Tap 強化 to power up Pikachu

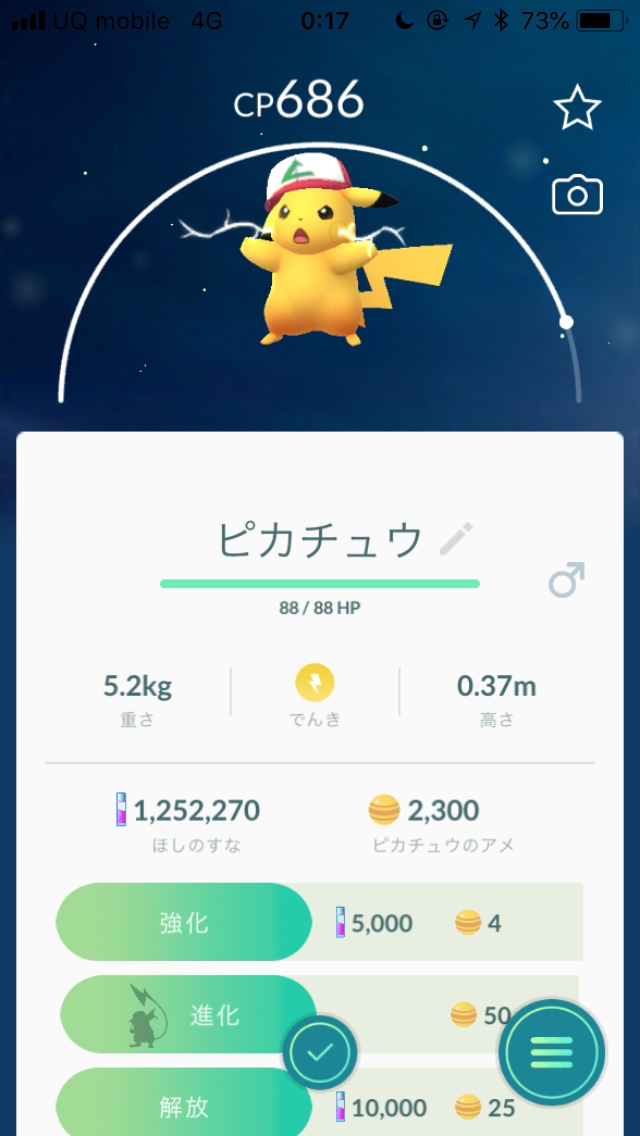tap(184, 922)
